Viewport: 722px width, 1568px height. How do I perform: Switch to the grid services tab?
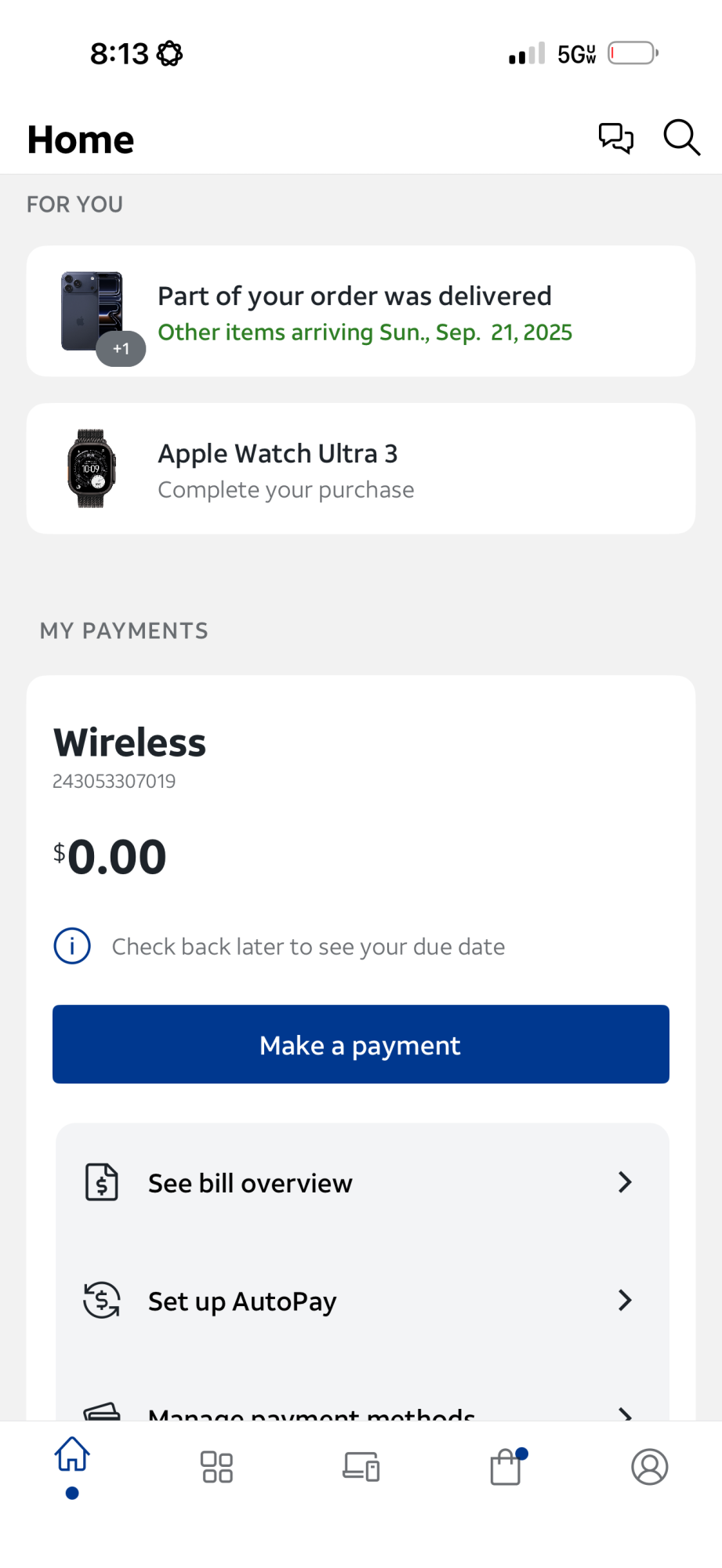tap(216, 1467)
